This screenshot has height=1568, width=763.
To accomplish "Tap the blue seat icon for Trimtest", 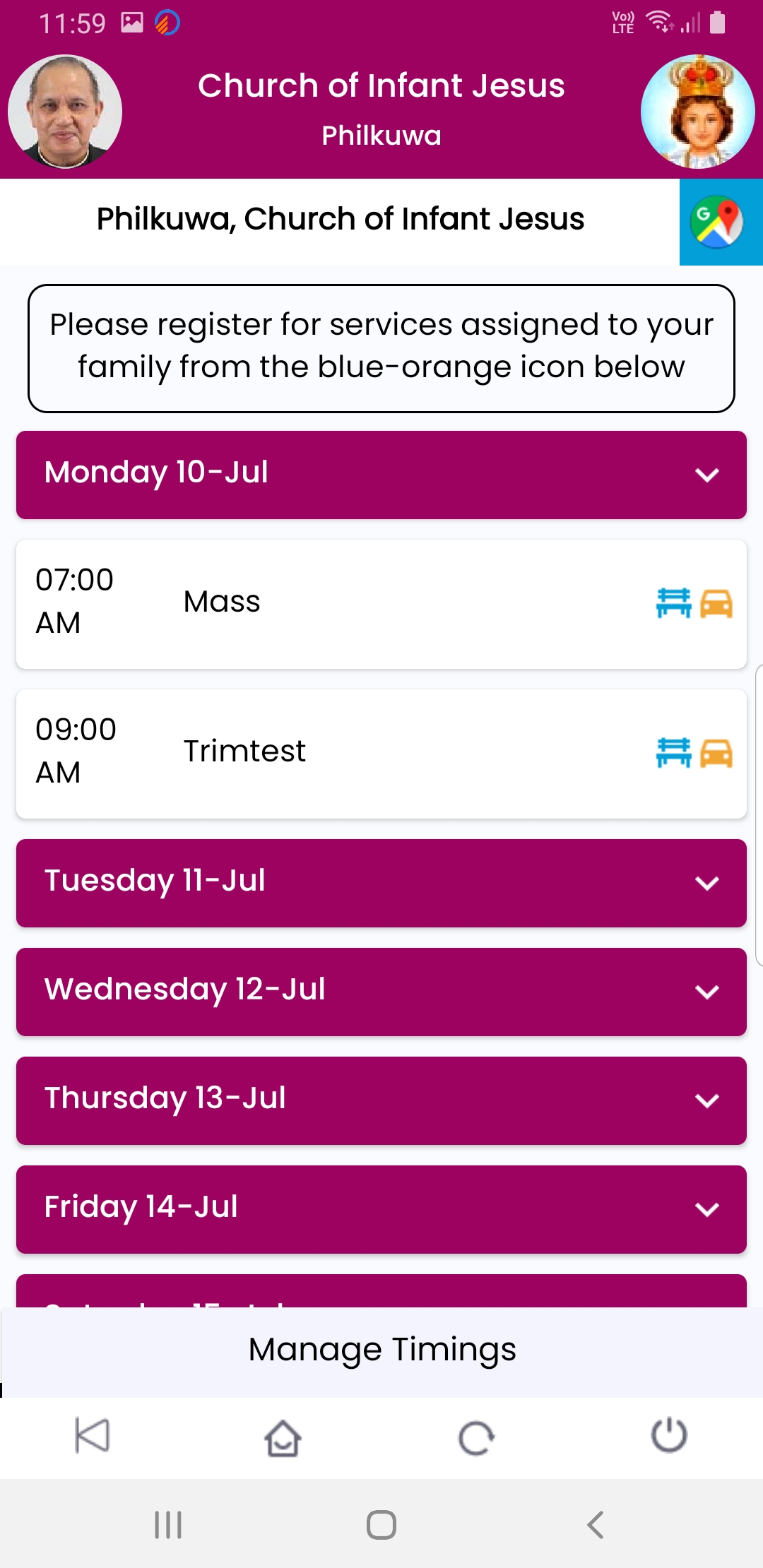I will pyautogui.click(x=673, y=753).
